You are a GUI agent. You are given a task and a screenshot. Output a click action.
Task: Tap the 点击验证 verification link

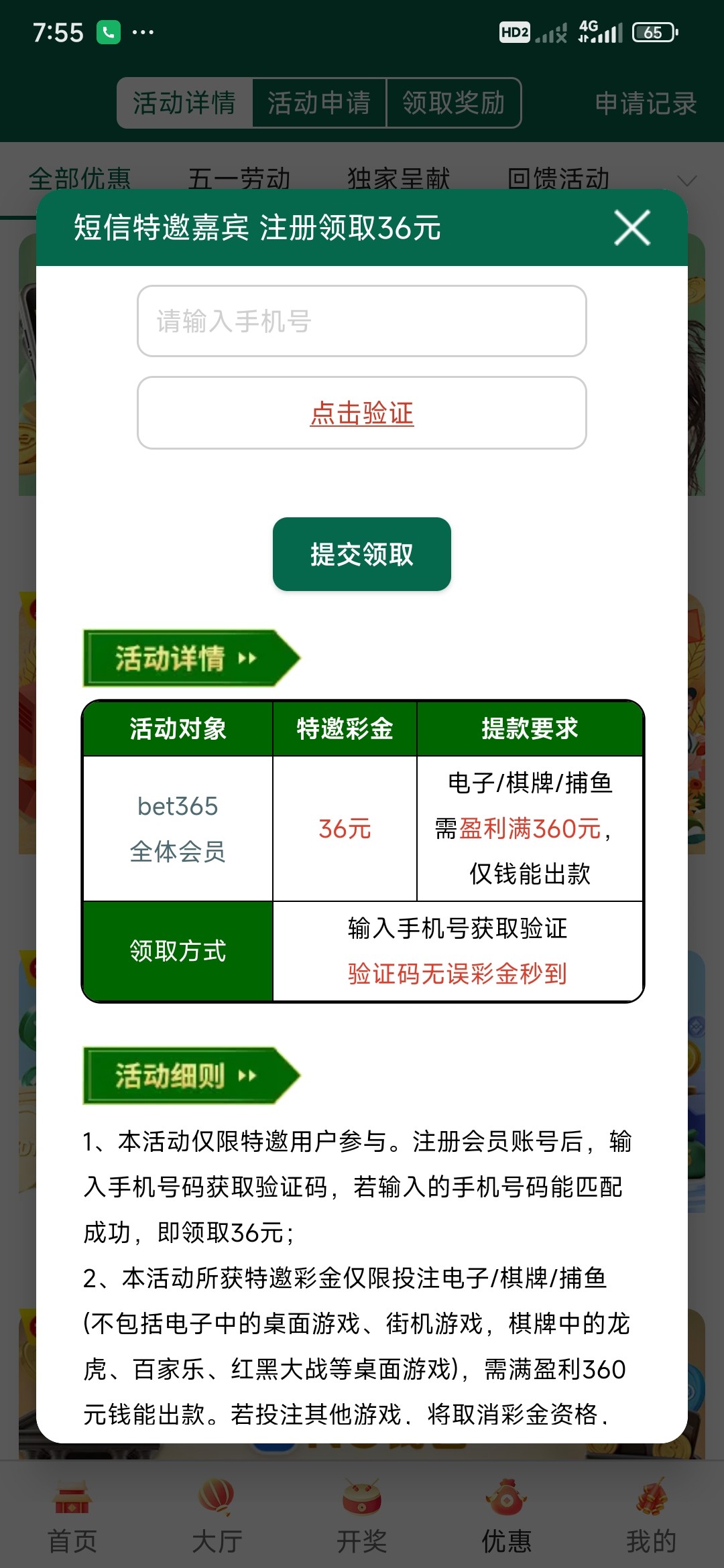tap(362, 413)
